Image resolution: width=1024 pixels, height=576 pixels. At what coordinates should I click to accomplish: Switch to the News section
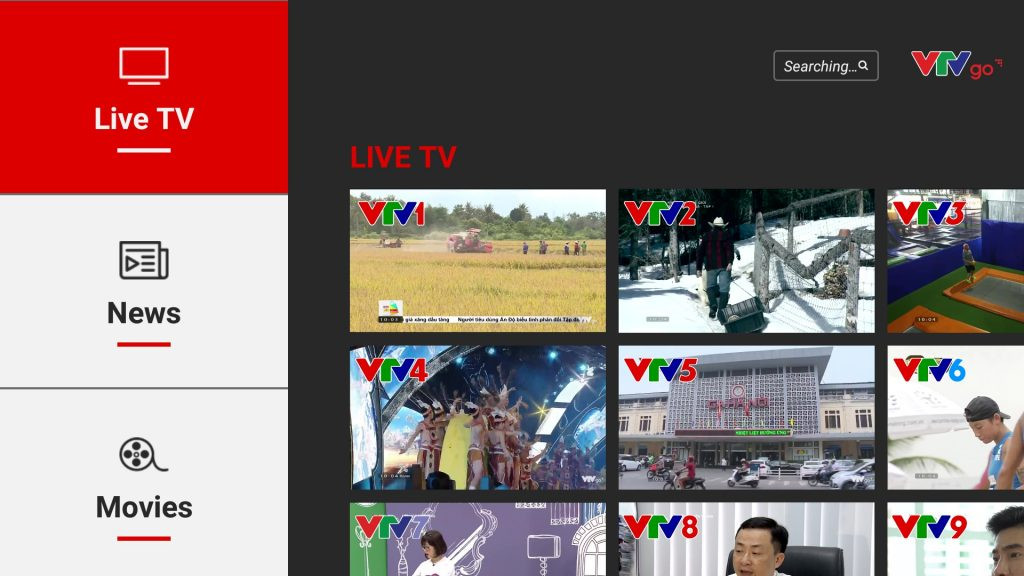click(144, 291)
